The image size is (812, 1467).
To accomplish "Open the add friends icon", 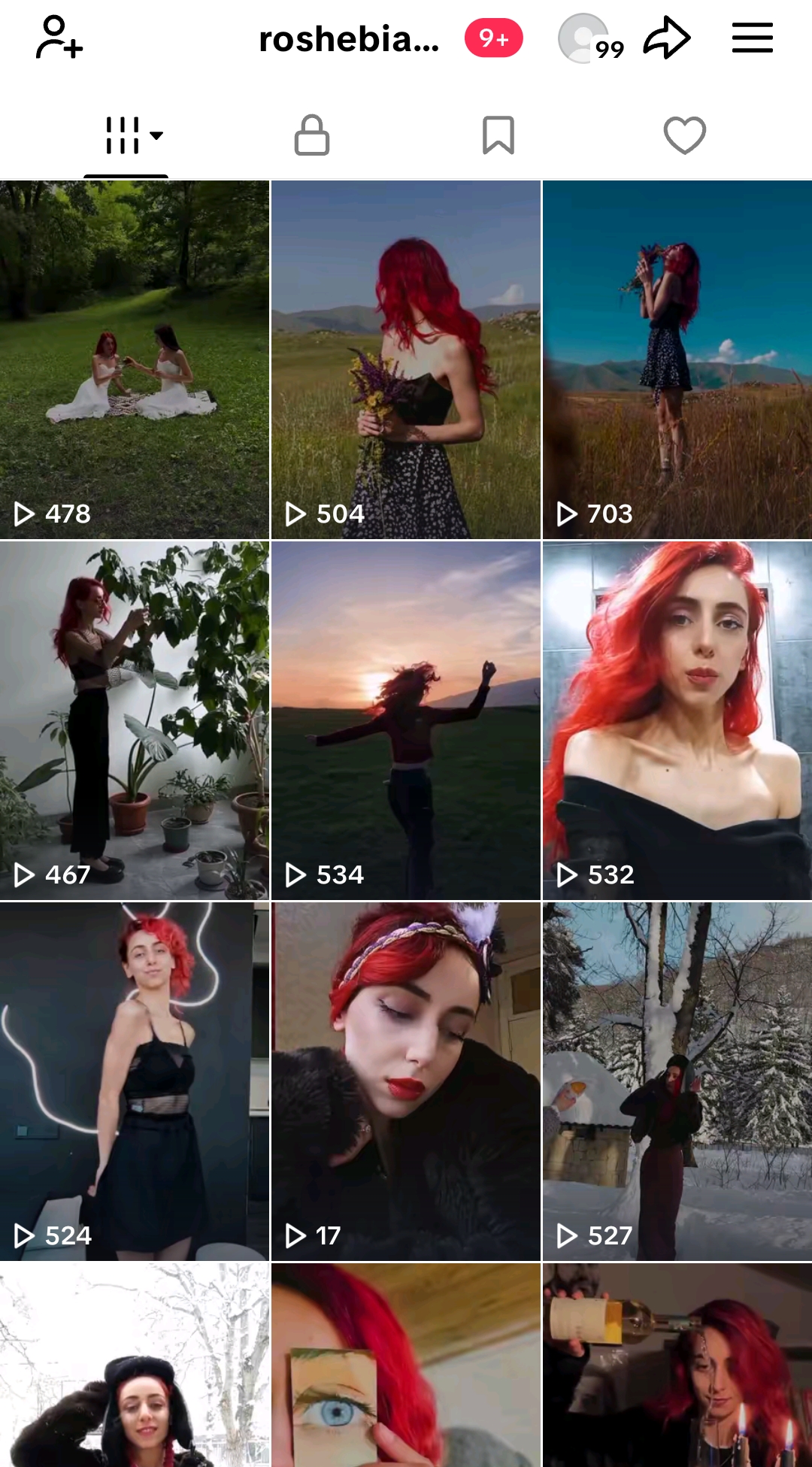I will 56,37.
